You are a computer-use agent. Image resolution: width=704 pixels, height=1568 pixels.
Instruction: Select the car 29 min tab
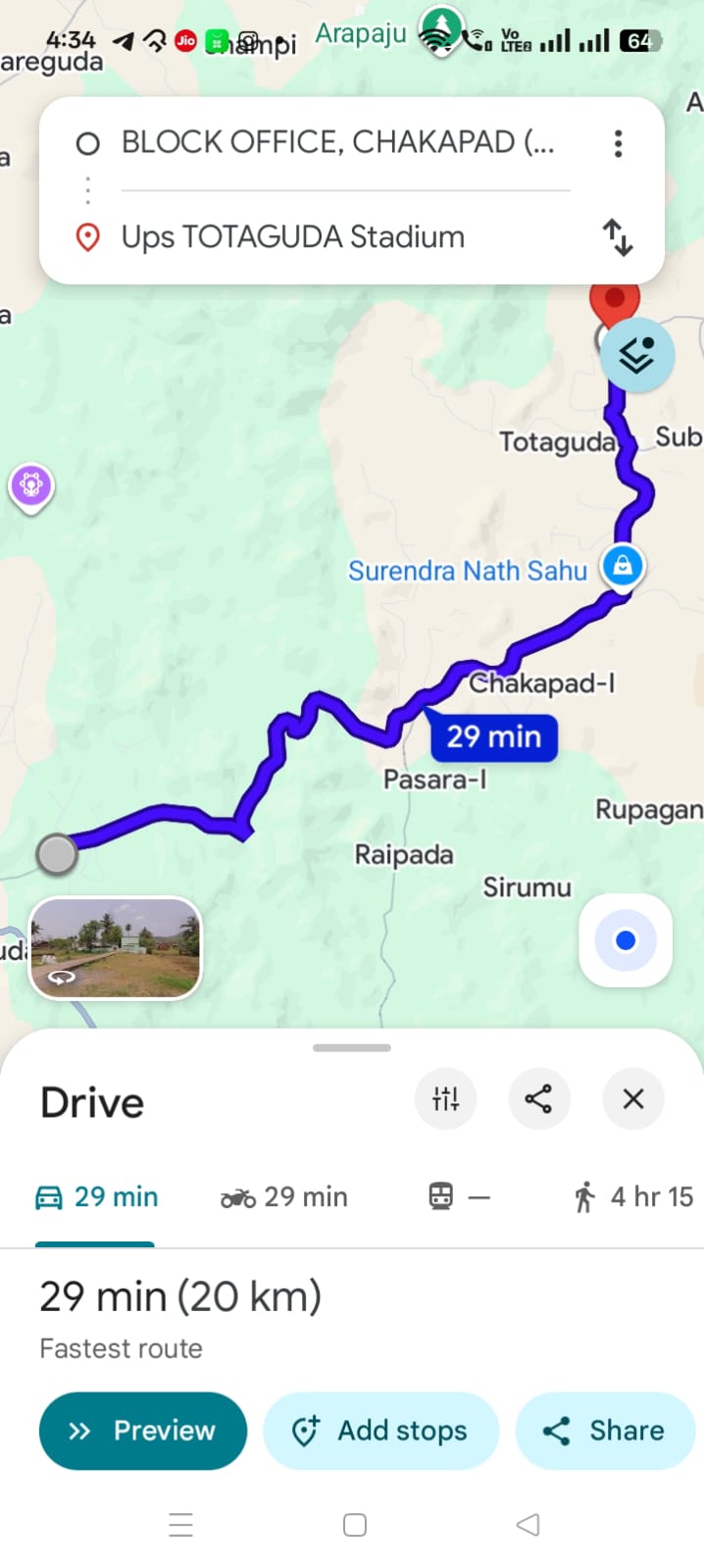click(96, 1196)
